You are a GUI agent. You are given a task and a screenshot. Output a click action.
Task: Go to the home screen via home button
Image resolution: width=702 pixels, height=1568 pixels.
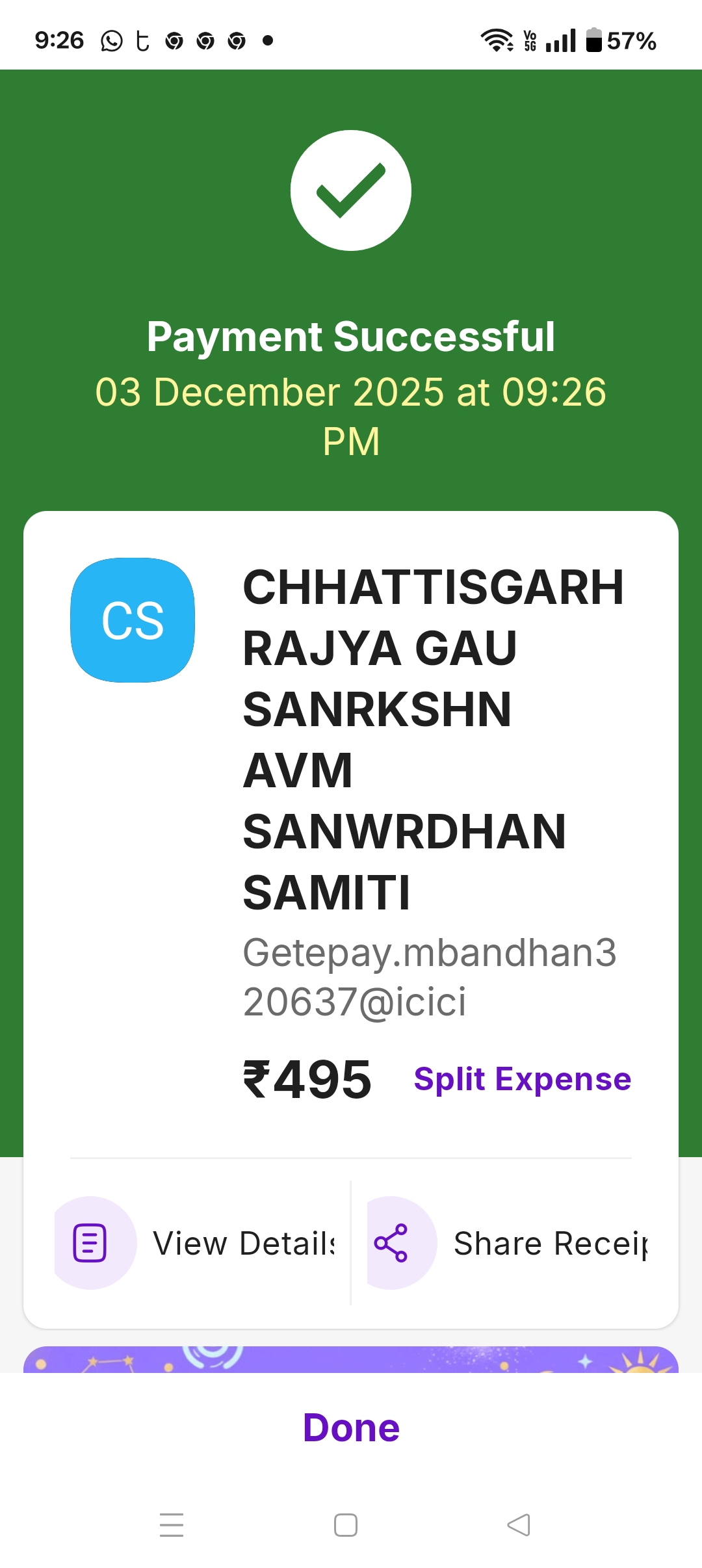[346, 1525]
